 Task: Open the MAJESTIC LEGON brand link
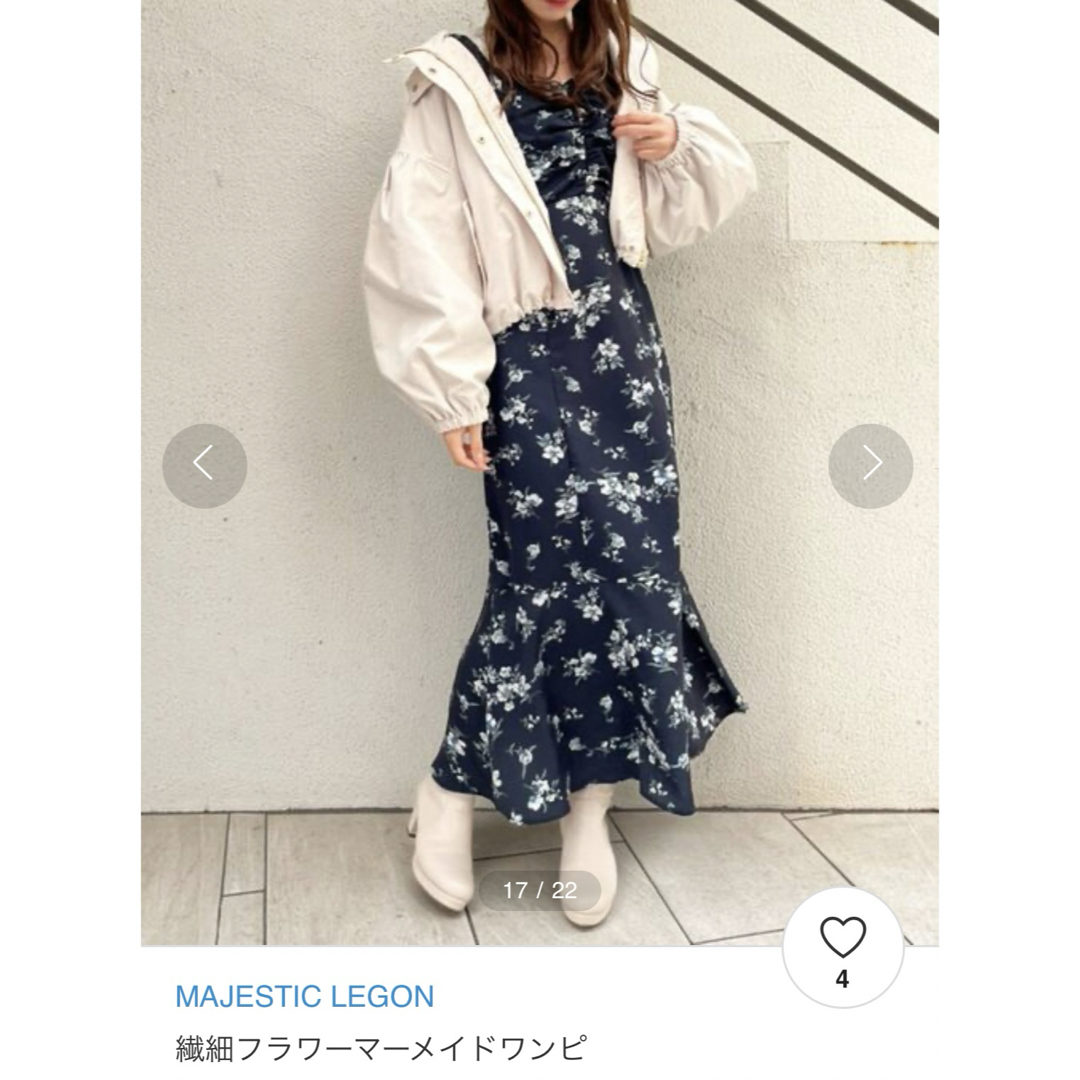pyautogui.click(x=304, y=996)
